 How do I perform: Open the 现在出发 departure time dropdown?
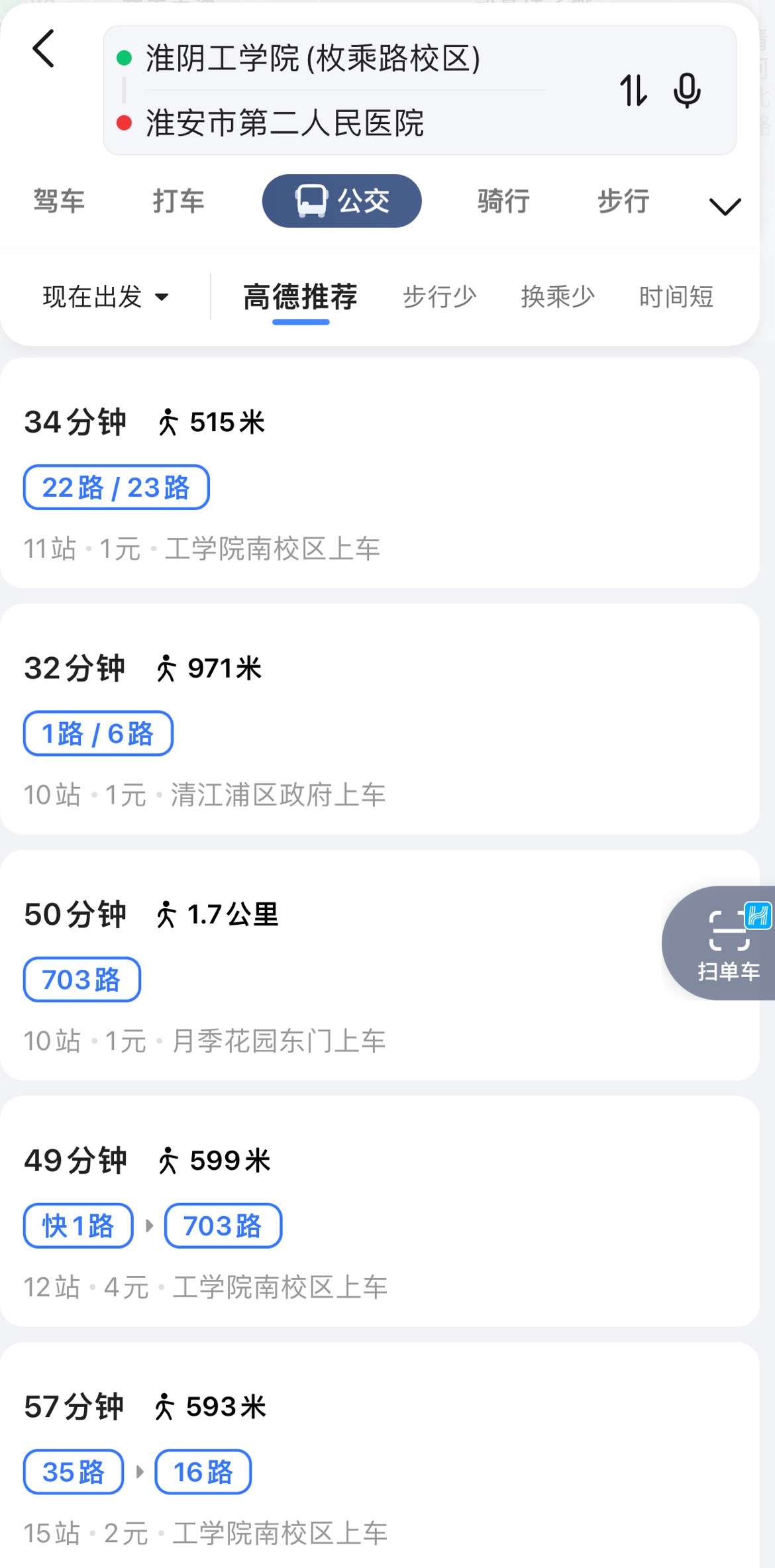106,297
